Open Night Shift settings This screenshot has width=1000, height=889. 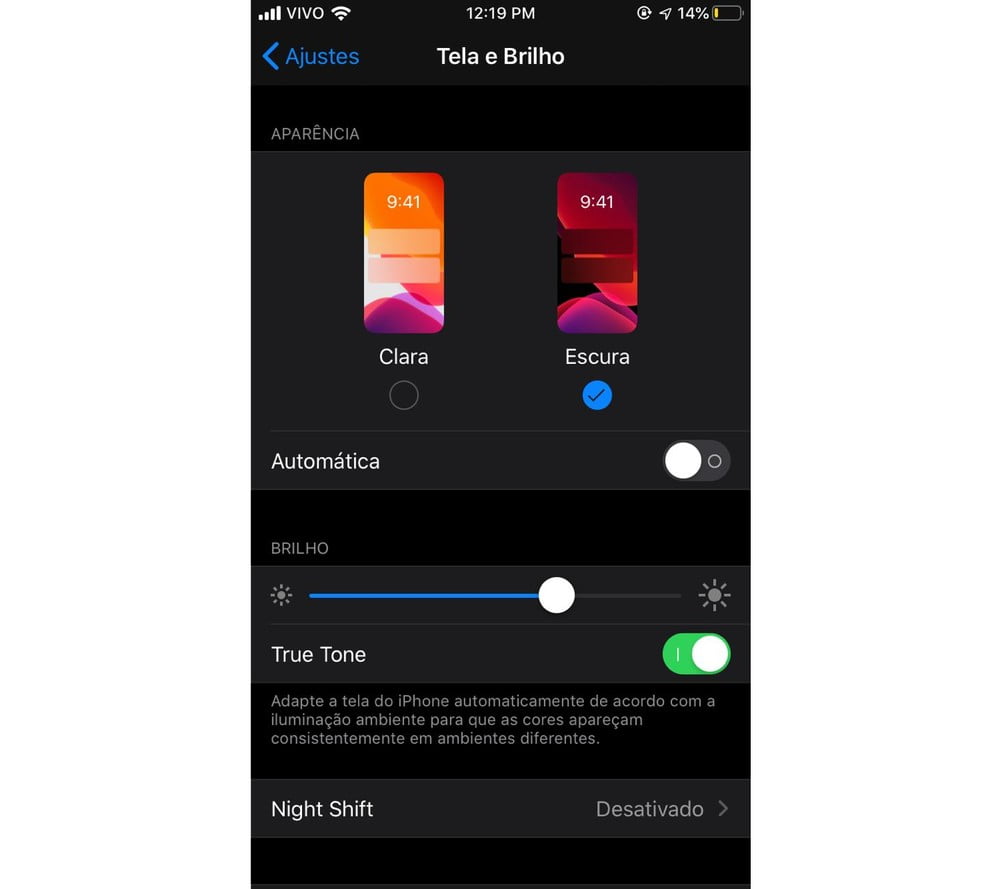click(x=500, y=809)
